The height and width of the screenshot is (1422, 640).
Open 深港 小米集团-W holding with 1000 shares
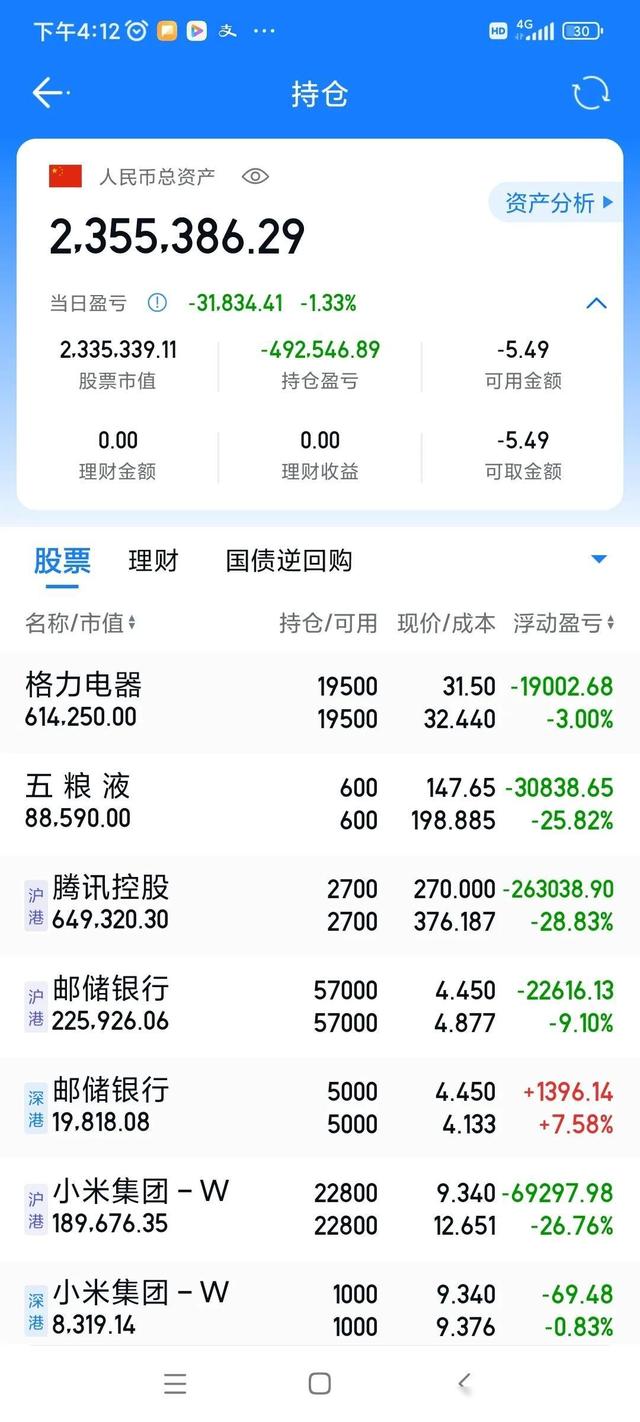click(x=320, y=1303)
